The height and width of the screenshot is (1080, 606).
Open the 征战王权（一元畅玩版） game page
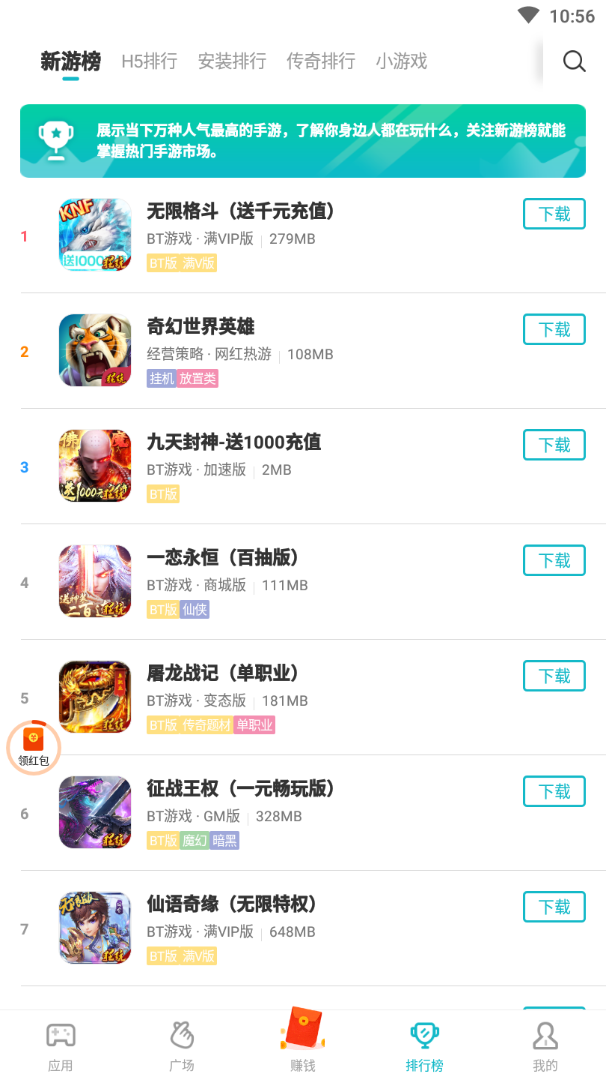click(240, 789)
